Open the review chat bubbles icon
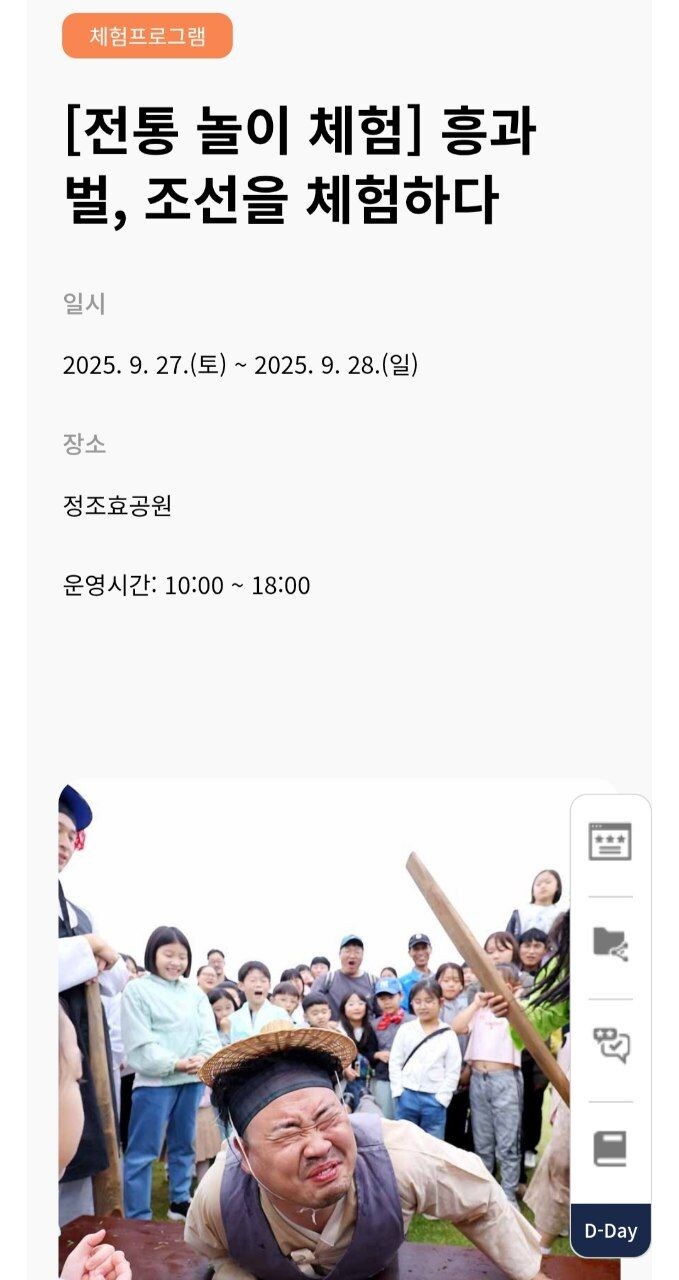679x1280 pixels. (x=610, y=1046)
